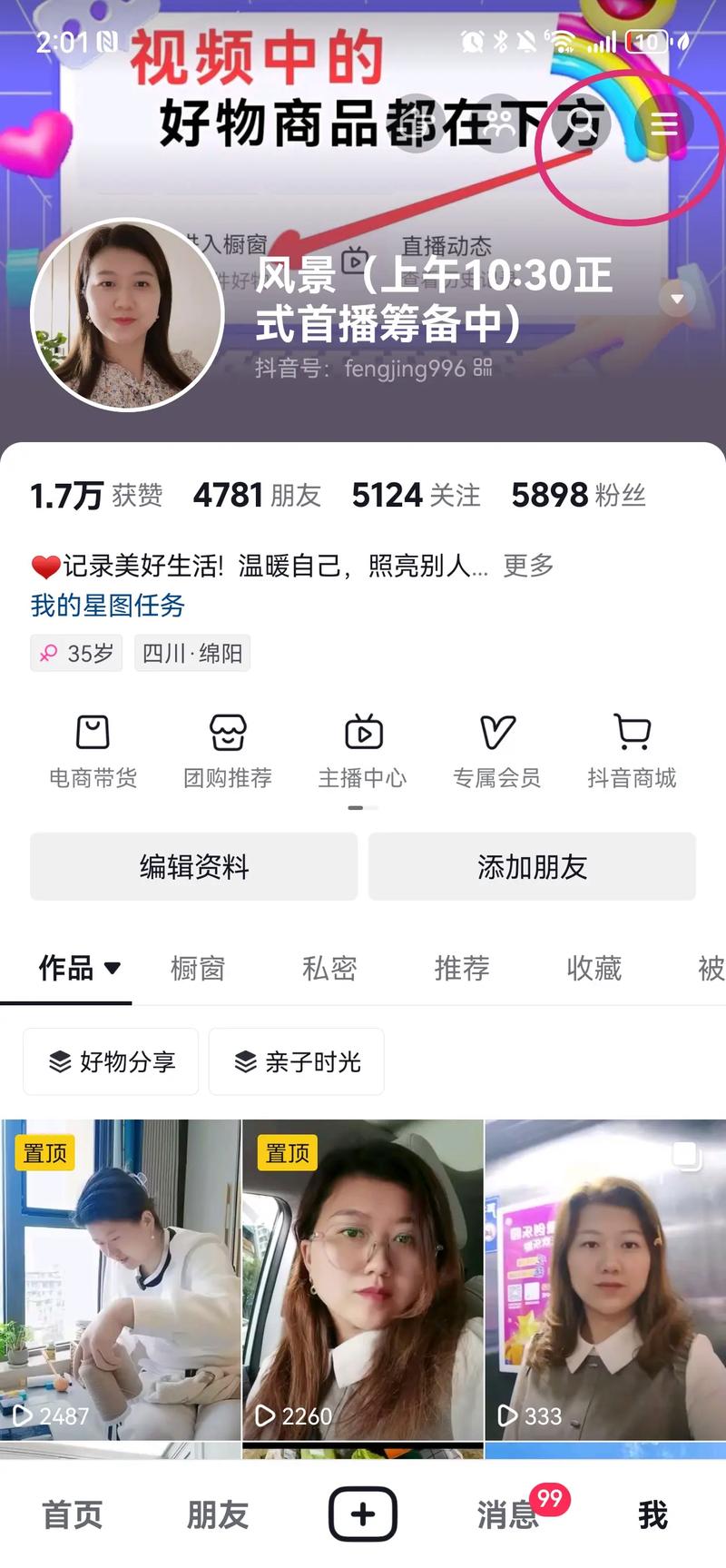
Task: Tap the chevron beside the profile banner
Action: pos(676,300)
